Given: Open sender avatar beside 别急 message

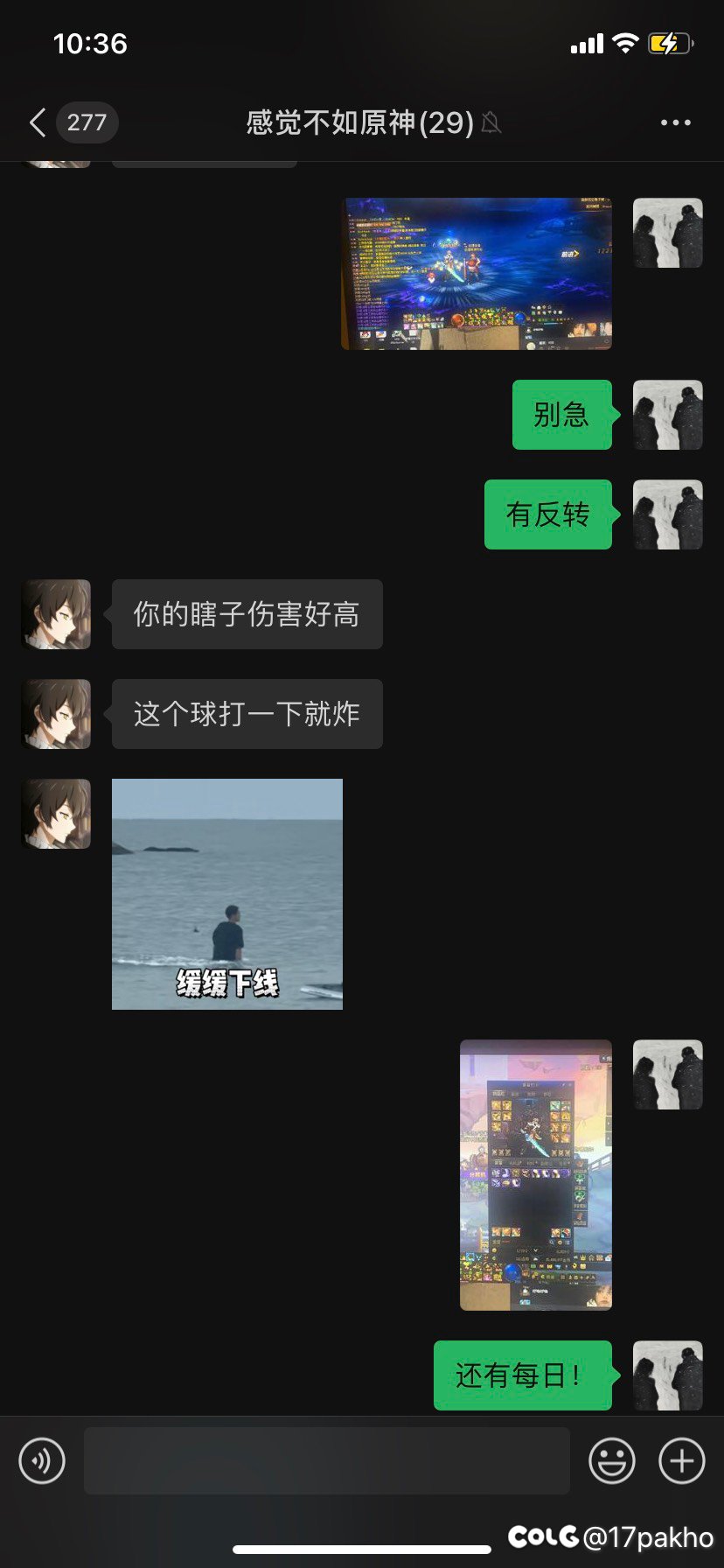Looking at the screenshot, I should coord(668,415).
